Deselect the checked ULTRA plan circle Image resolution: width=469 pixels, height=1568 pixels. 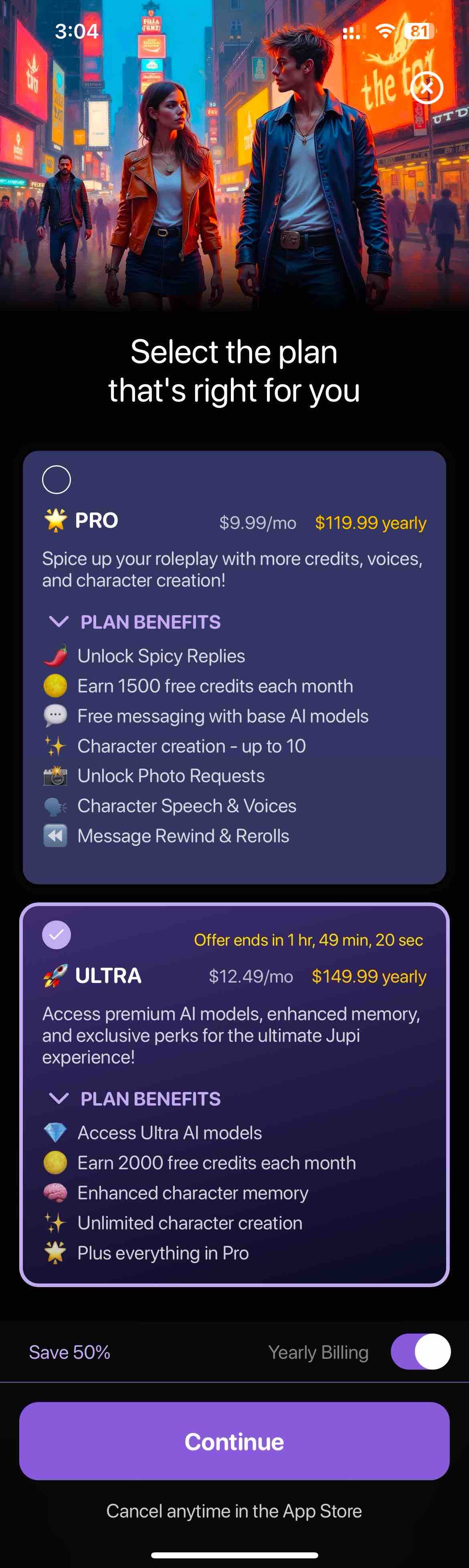point(56,934)
